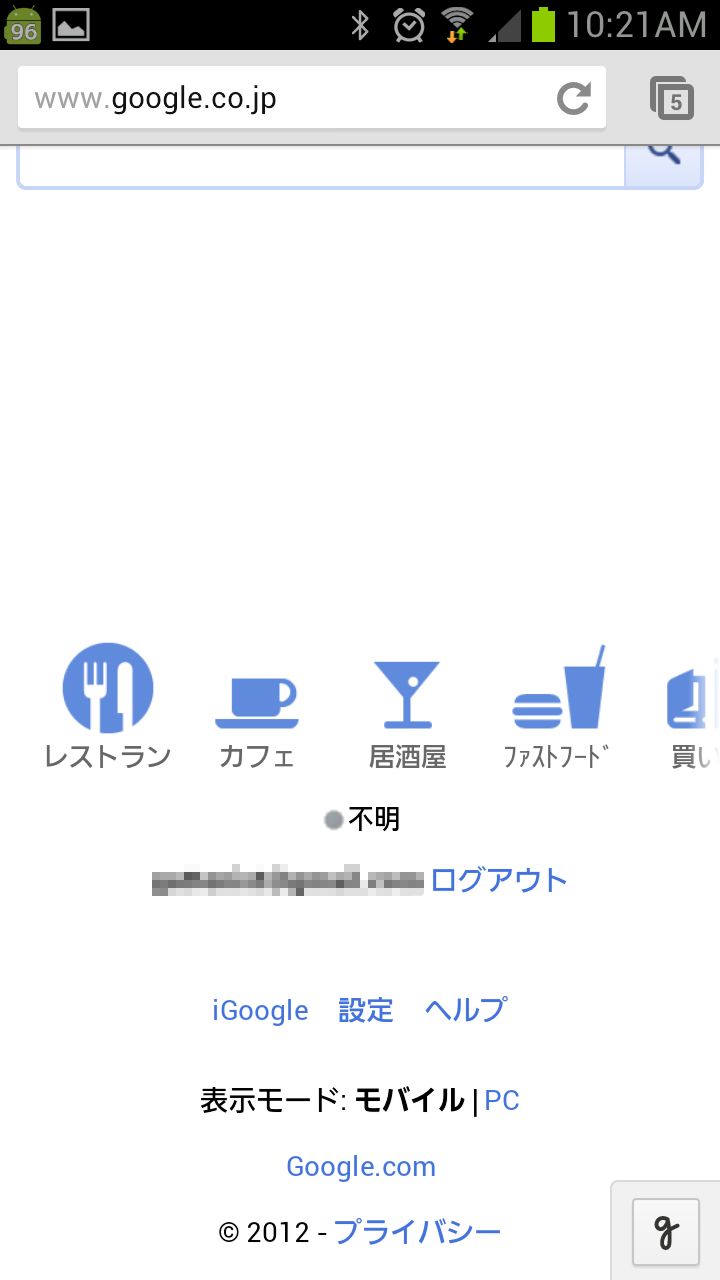Focus the Google search text field
The height and width of the screenshot is (1280, 720).
(322, 166)
